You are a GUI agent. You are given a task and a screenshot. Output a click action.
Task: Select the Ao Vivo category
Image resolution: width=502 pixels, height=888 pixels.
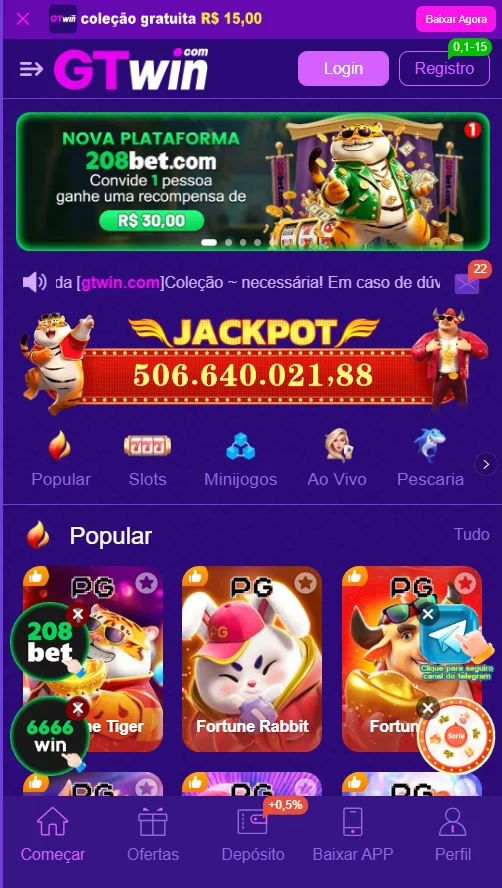pos(337,459)
